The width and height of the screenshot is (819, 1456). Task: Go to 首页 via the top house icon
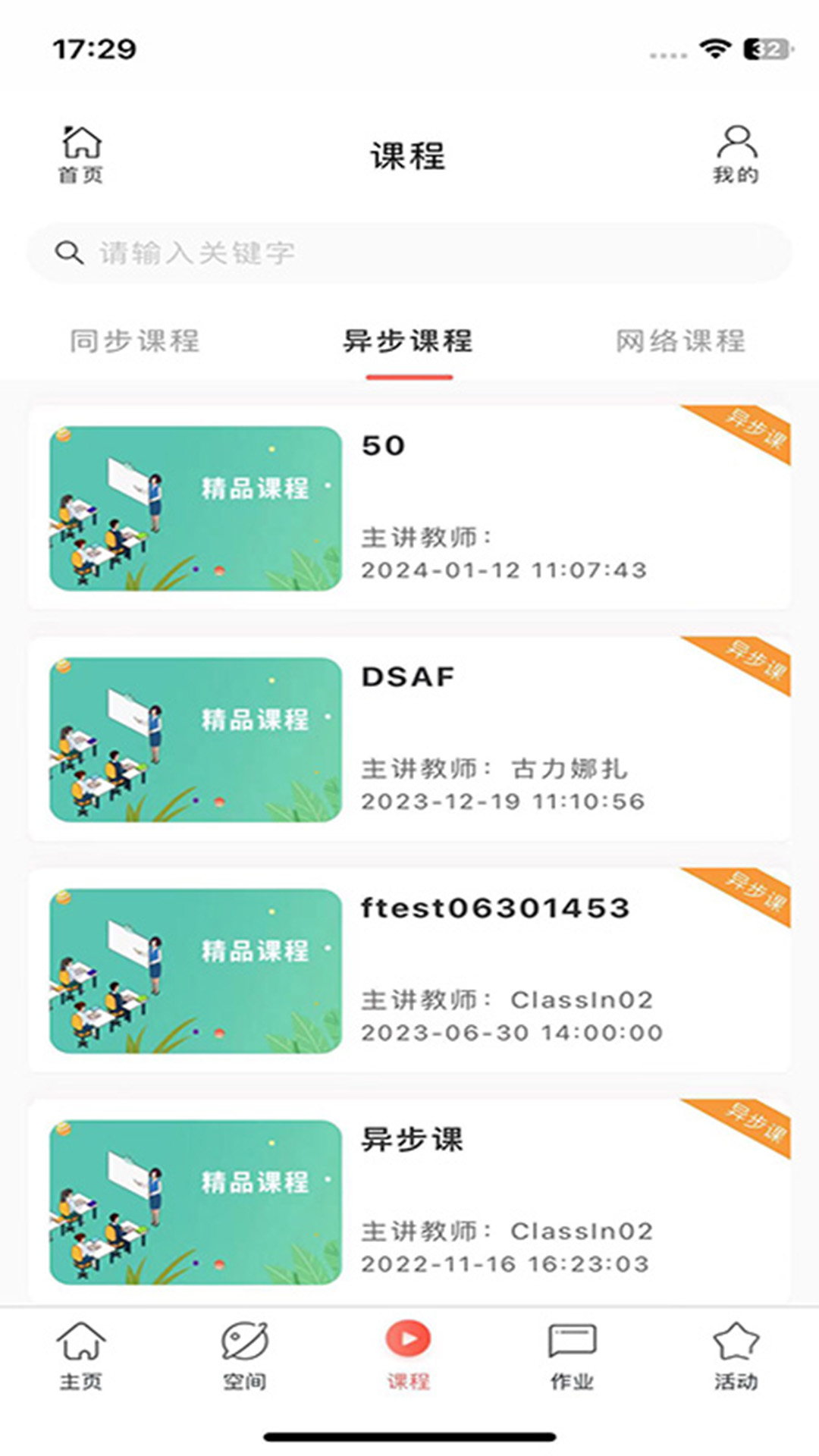(x=81, y=154)
